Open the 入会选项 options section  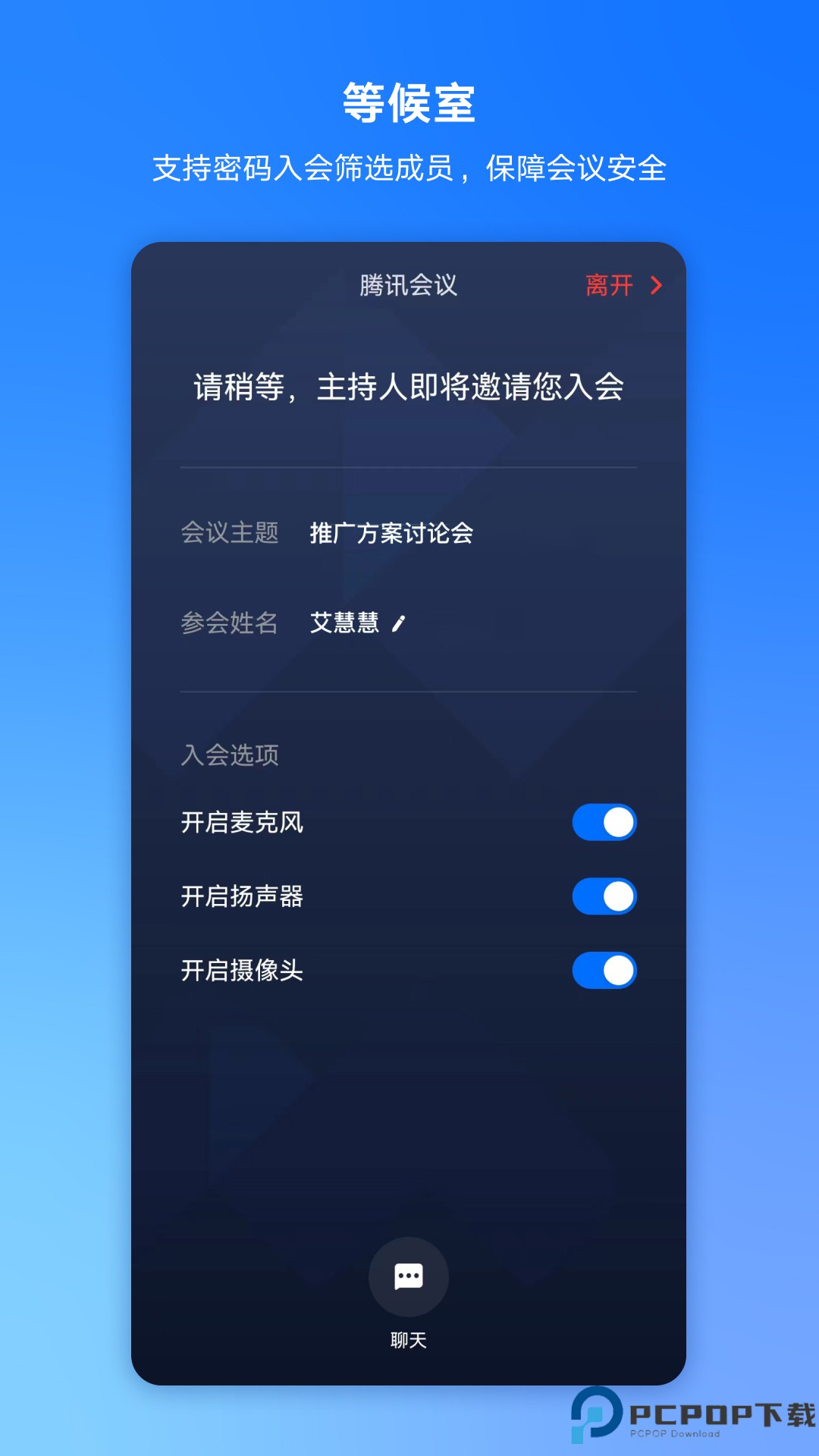229,755
